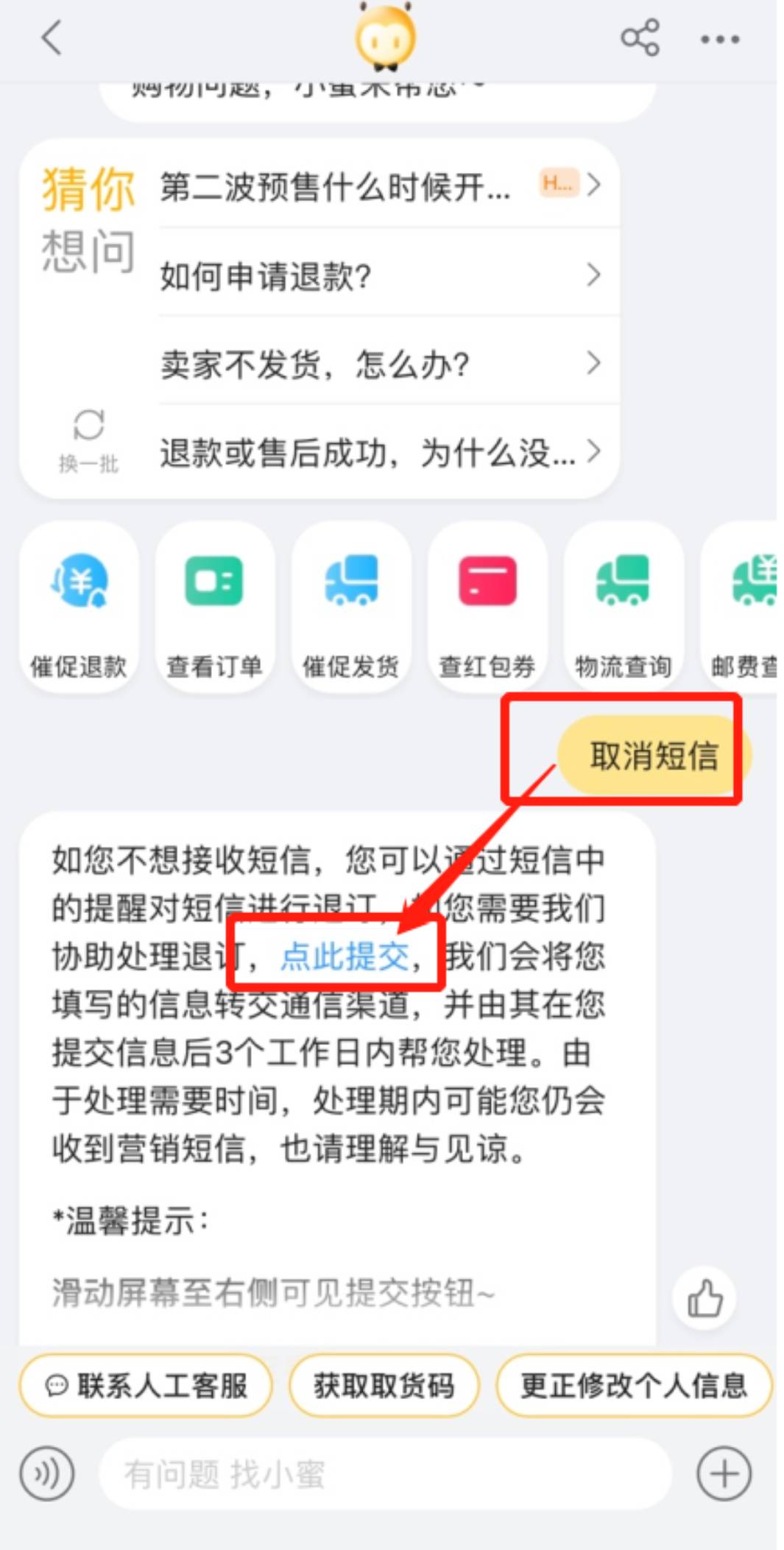Open the 查红包券 shortcut
Screen dimensions: 784x1550
click(487, 606)
